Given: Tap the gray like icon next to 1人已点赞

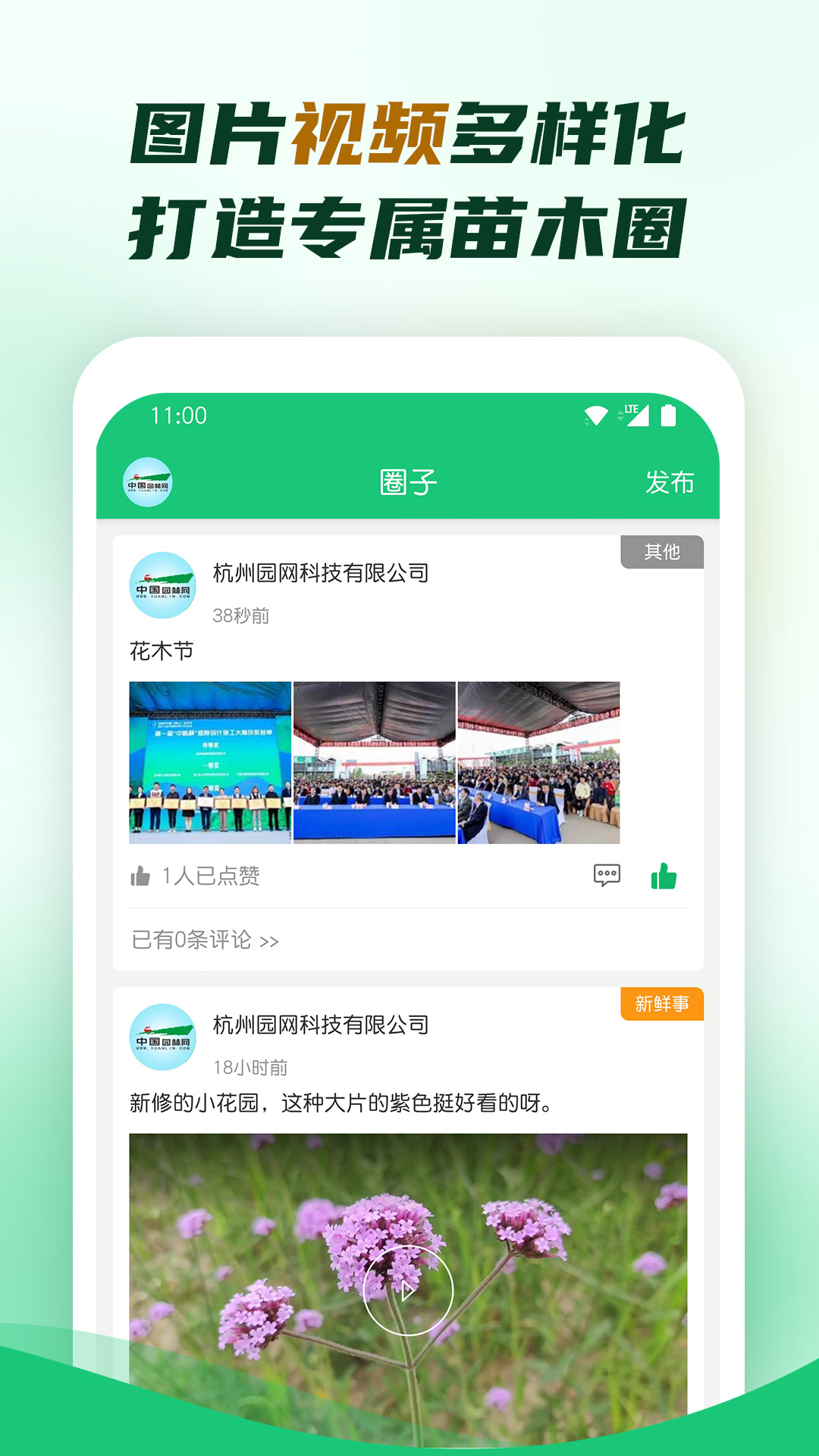Looking at the screenshot, I should pyautogui.click(x=141, y=877).
